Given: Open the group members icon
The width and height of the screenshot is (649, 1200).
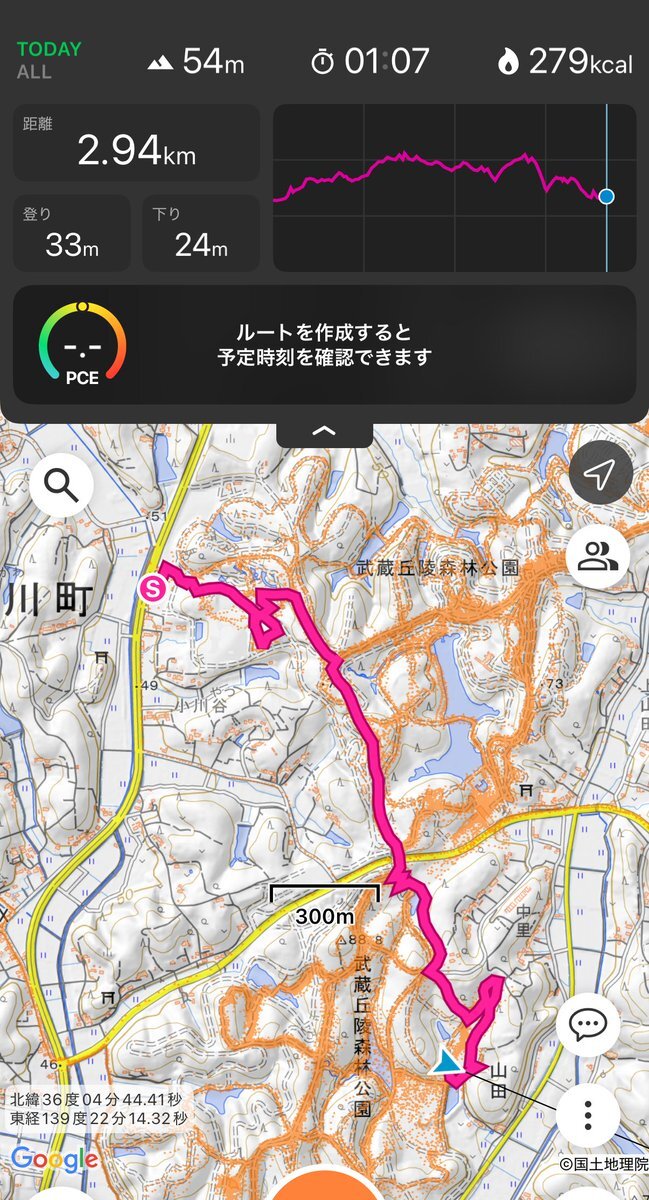Looking at the screenshot, I should (598, 558).
